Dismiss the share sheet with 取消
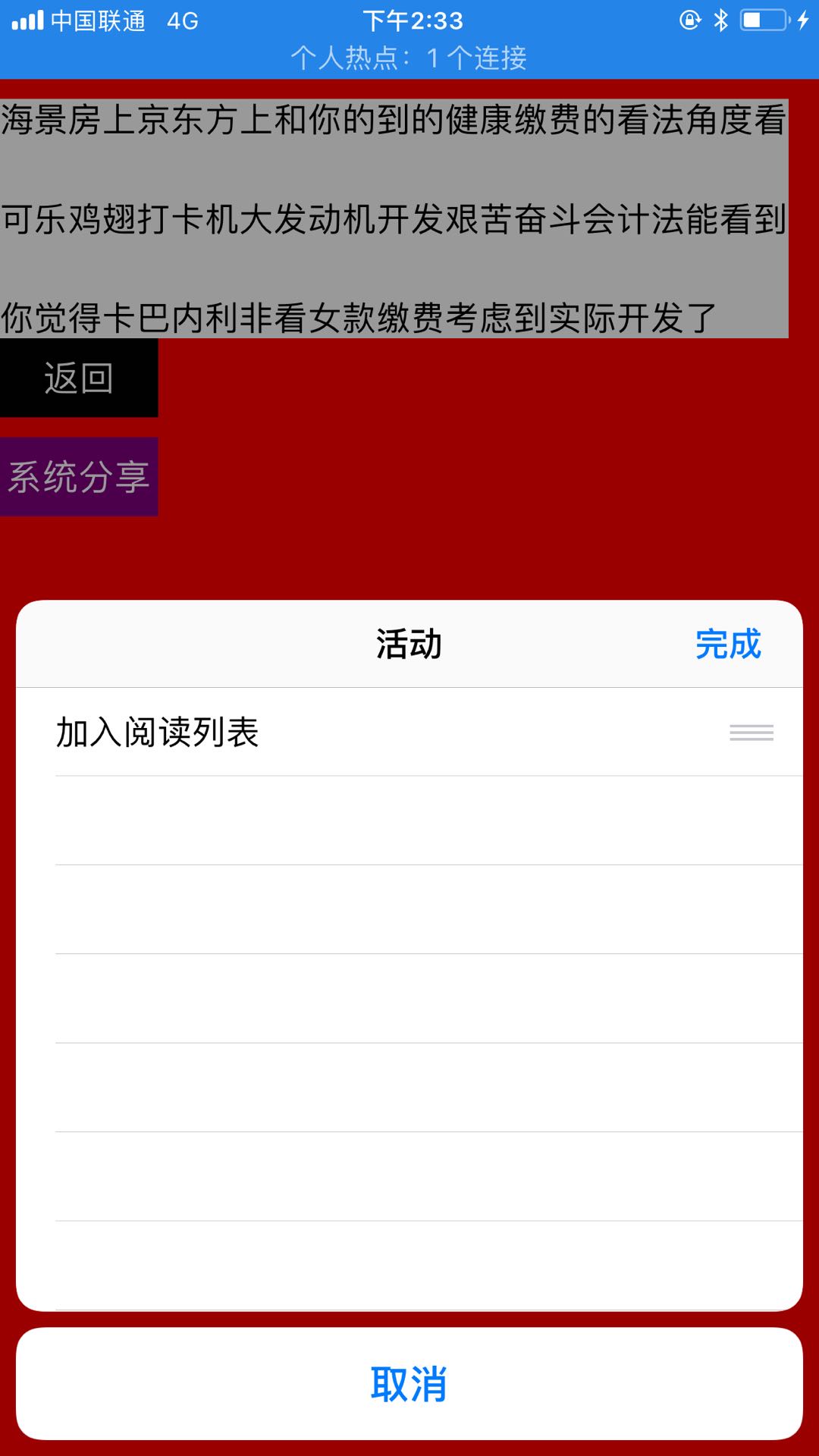 (409, 1384)
